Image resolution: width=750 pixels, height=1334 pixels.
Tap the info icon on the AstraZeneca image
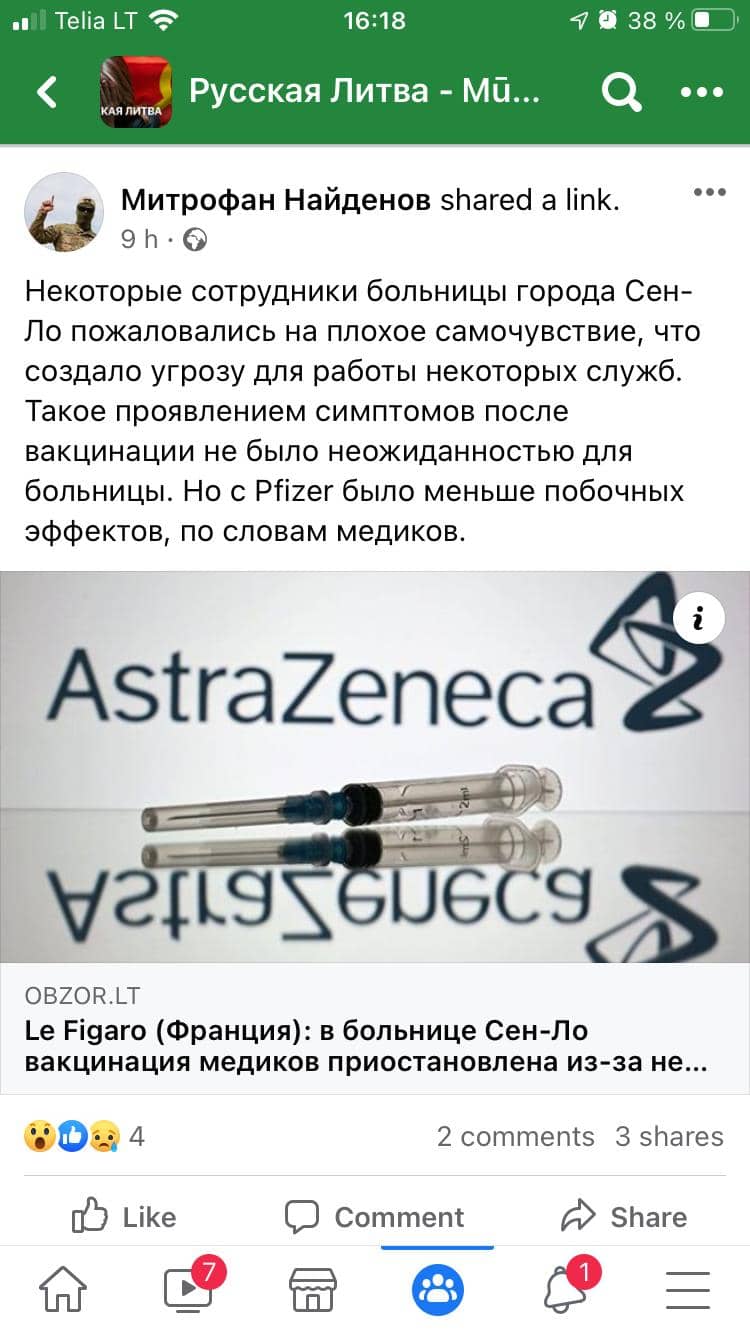click(x=699, y=619)
